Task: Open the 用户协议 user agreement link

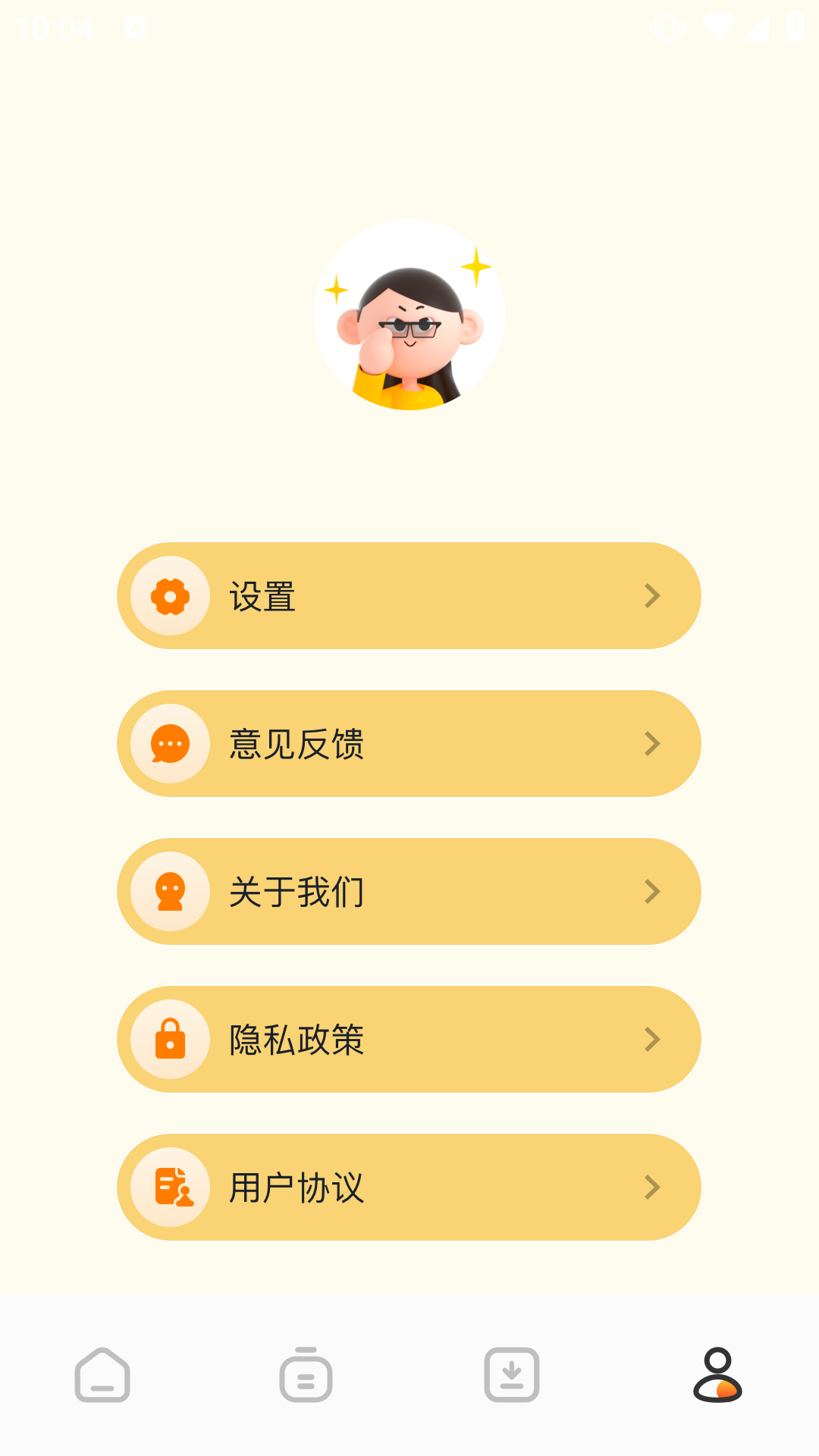Action: pyautogui.click(x=409, y=1188)
